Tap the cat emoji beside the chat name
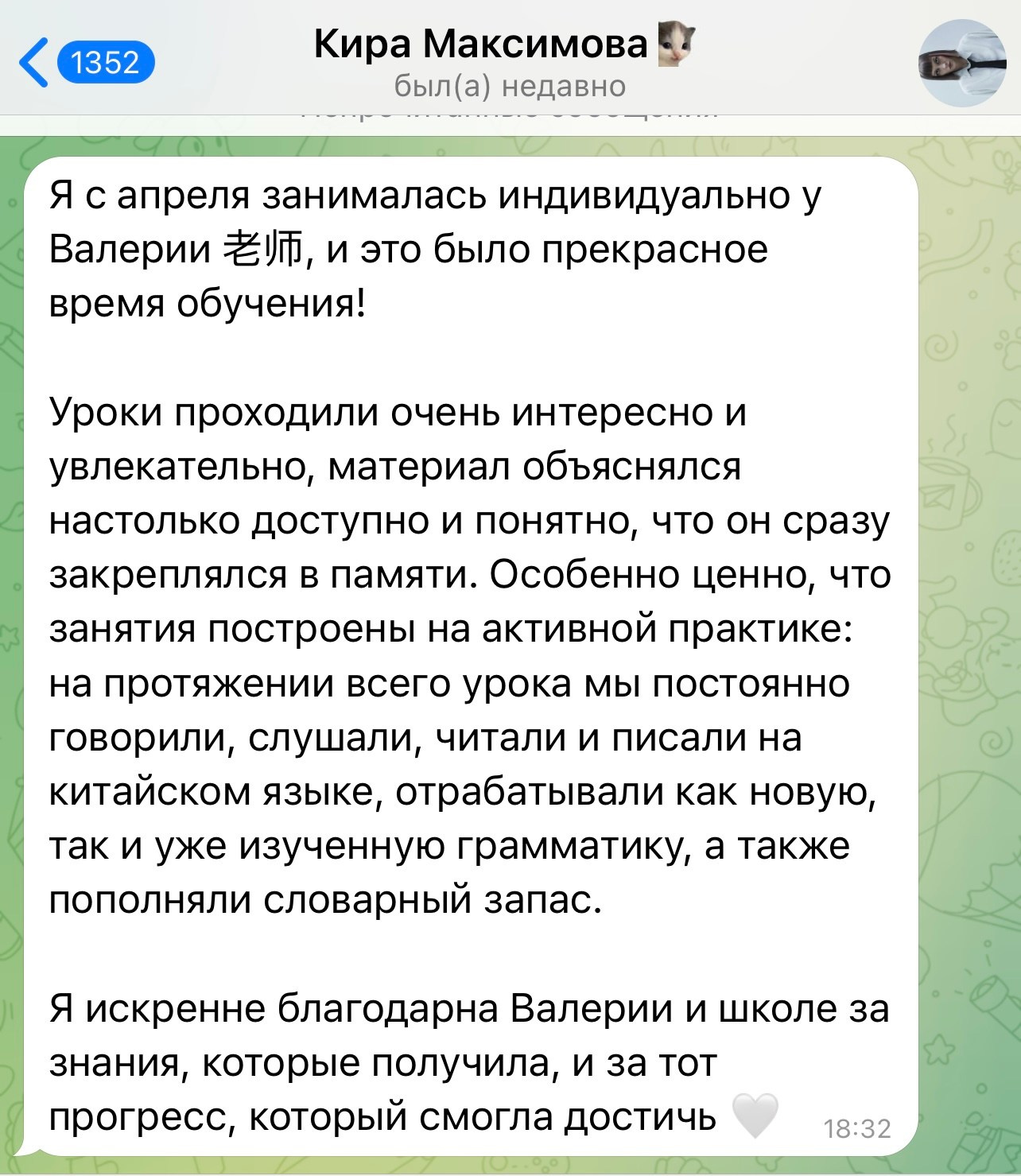 pyautogui.click(x=675, y=44)
